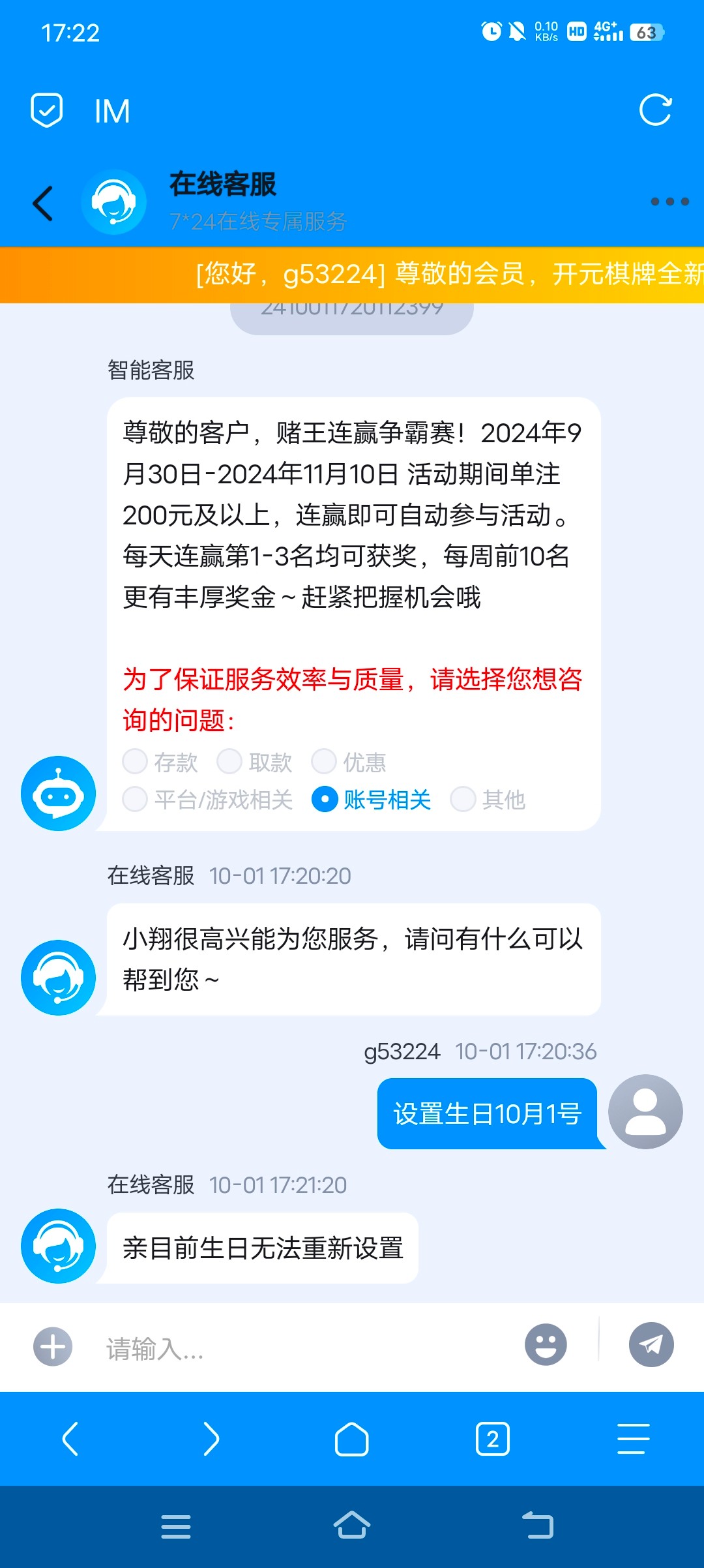
Task: Navigate browser back a page
Action: (70, 1439)
